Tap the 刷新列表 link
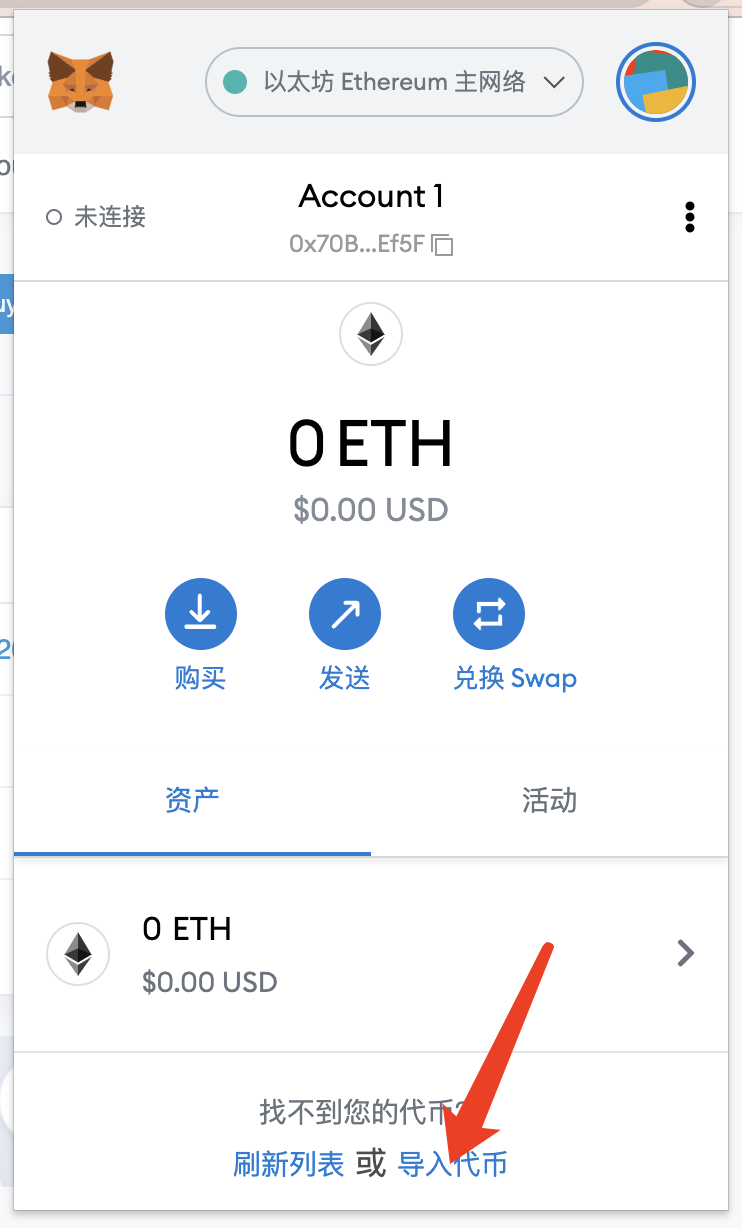The height and width of the screenshot is (1228, 742). [x=288, y=1164]
